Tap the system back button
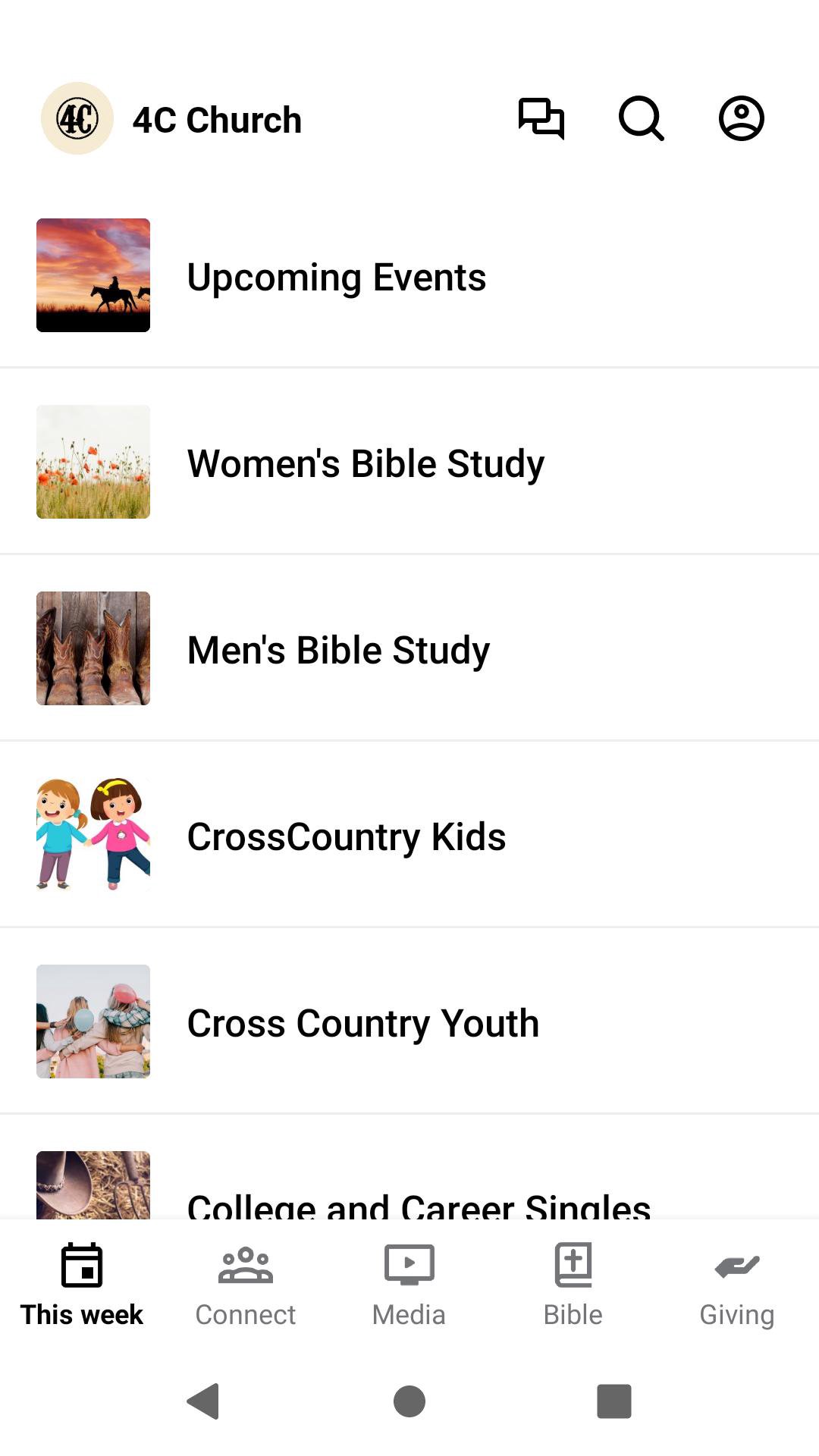This screenshot has width=819, height=1456. (203, 1401)
